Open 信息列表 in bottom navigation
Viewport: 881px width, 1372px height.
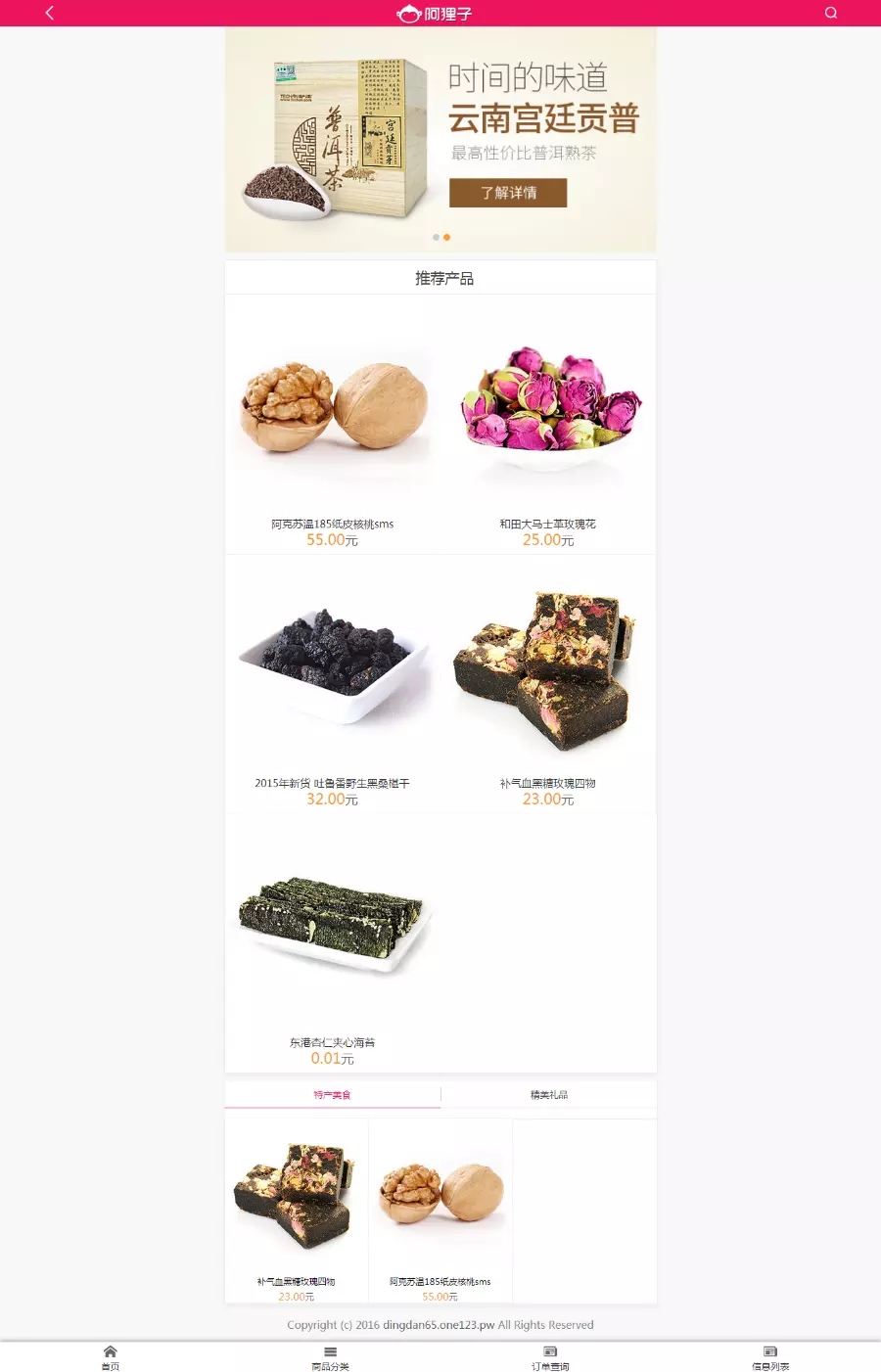tap(770, 1357)
